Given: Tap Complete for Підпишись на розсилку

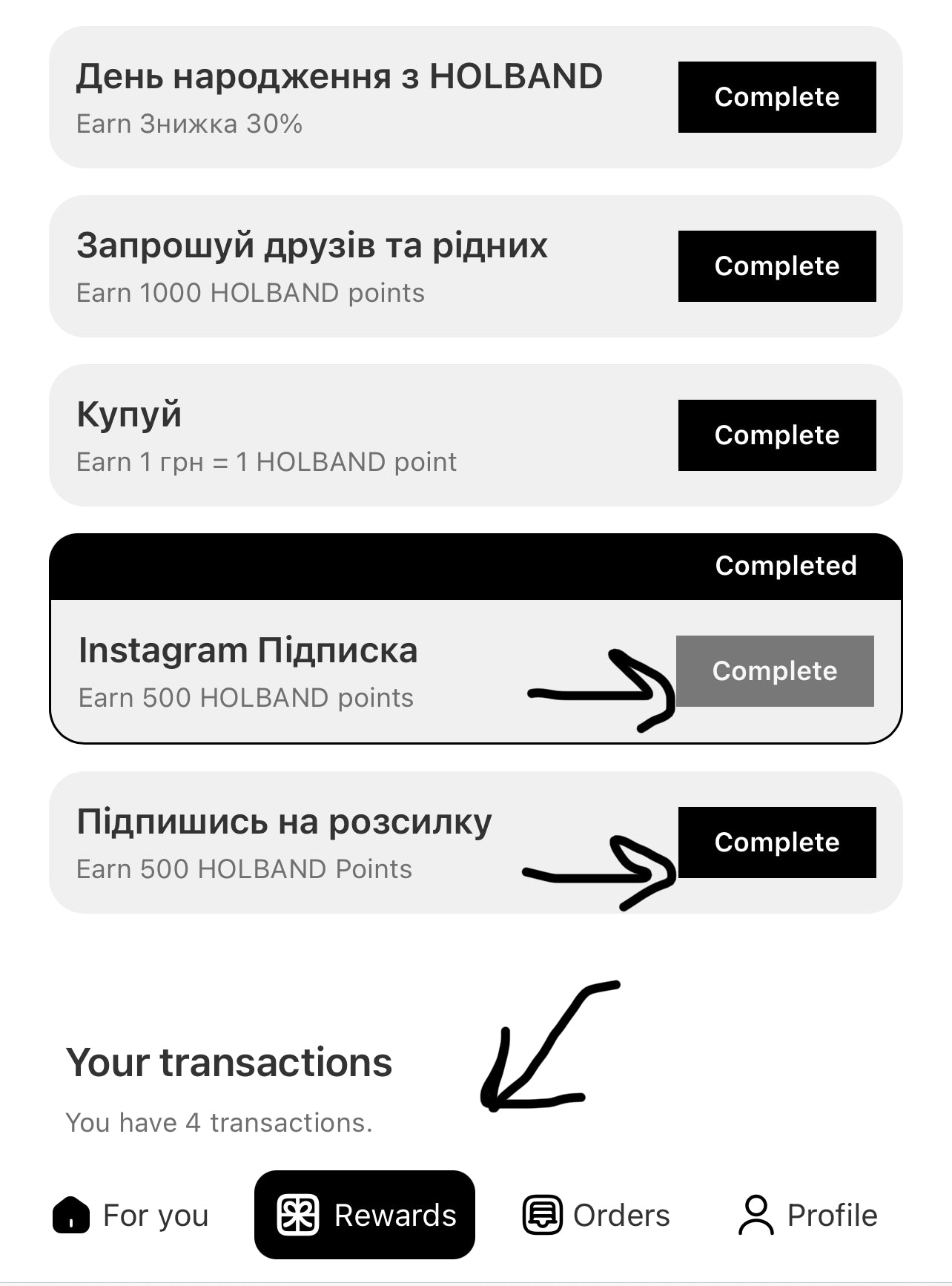Looking at the screenshot, I should (x=776, y=843).
